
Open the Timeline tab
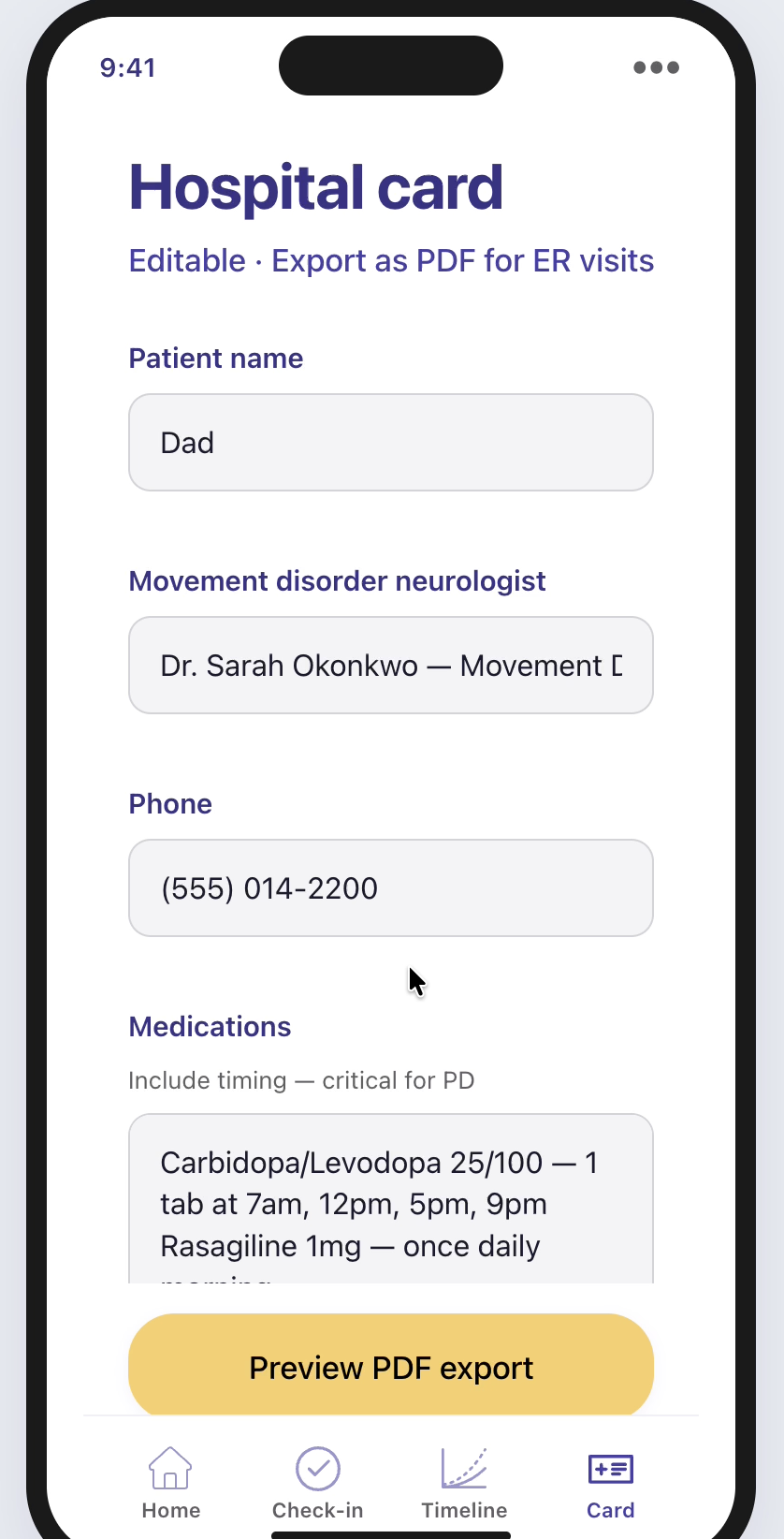[x=464, y=1484]
